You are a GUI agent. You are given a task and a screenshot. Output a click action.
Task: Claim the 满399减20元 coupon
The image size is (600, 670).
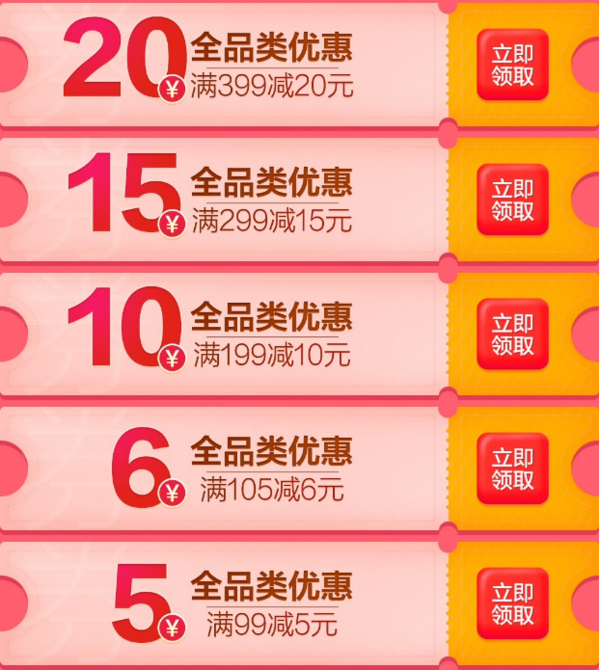pyautogui.click(x=513, y=65)
